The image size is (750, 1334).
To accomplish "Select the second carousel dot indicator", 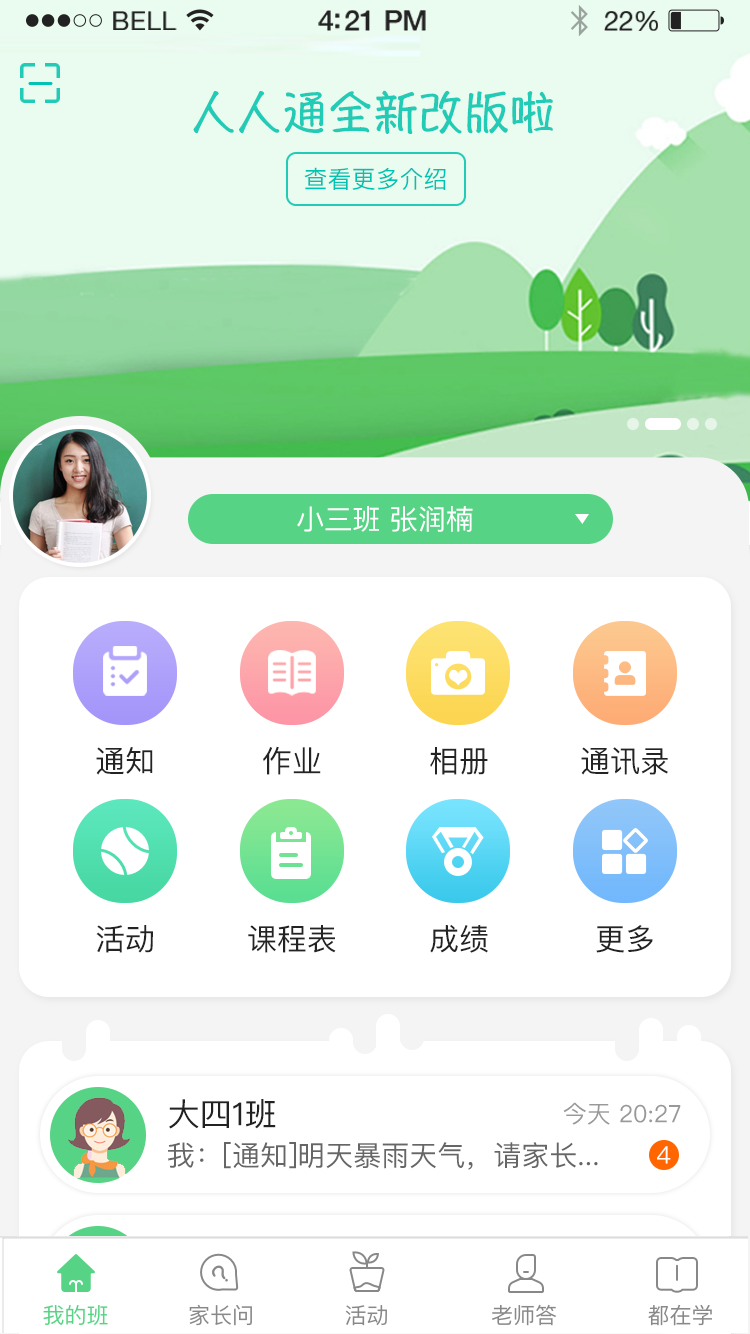I will tap(662, 424).
